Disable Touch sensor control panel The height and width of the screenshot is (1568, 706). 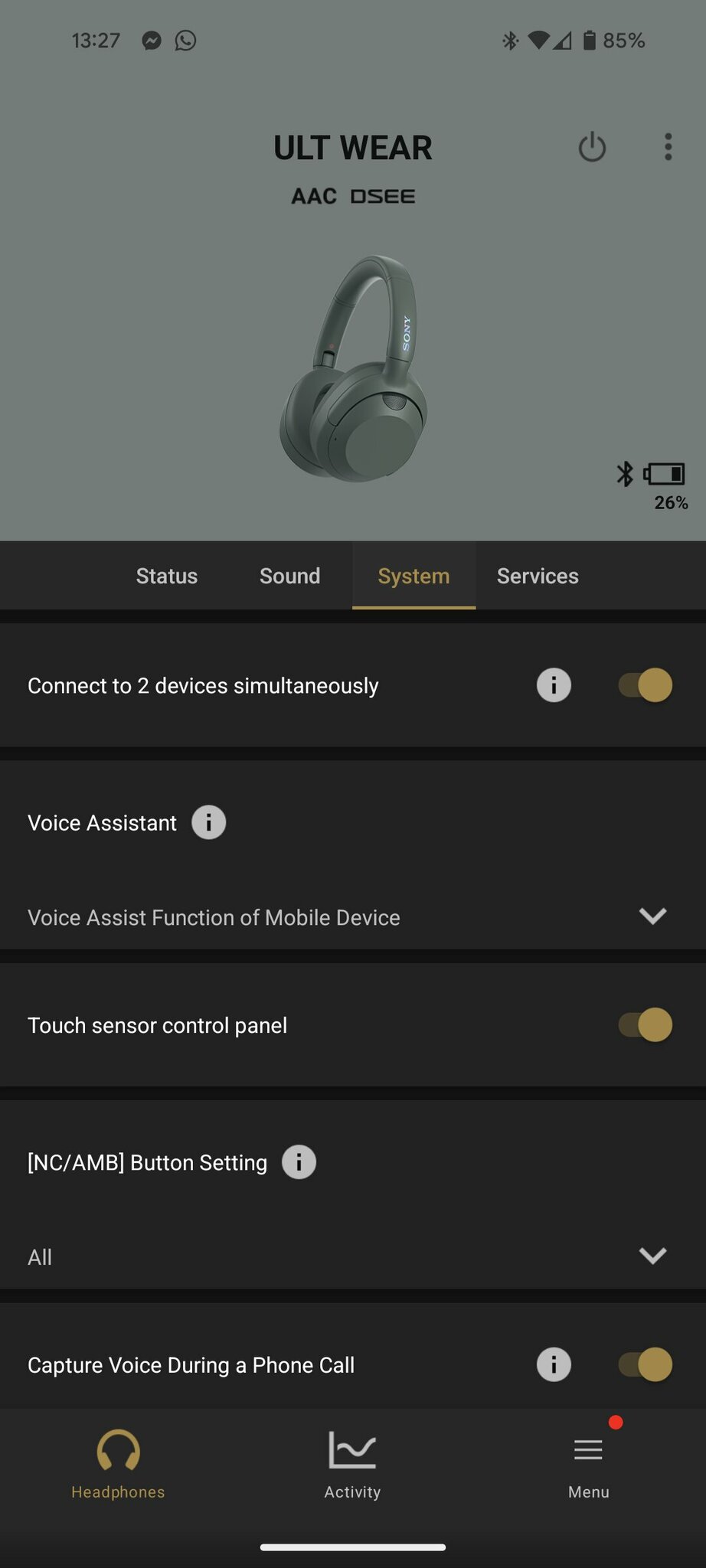coord(645,1025)
